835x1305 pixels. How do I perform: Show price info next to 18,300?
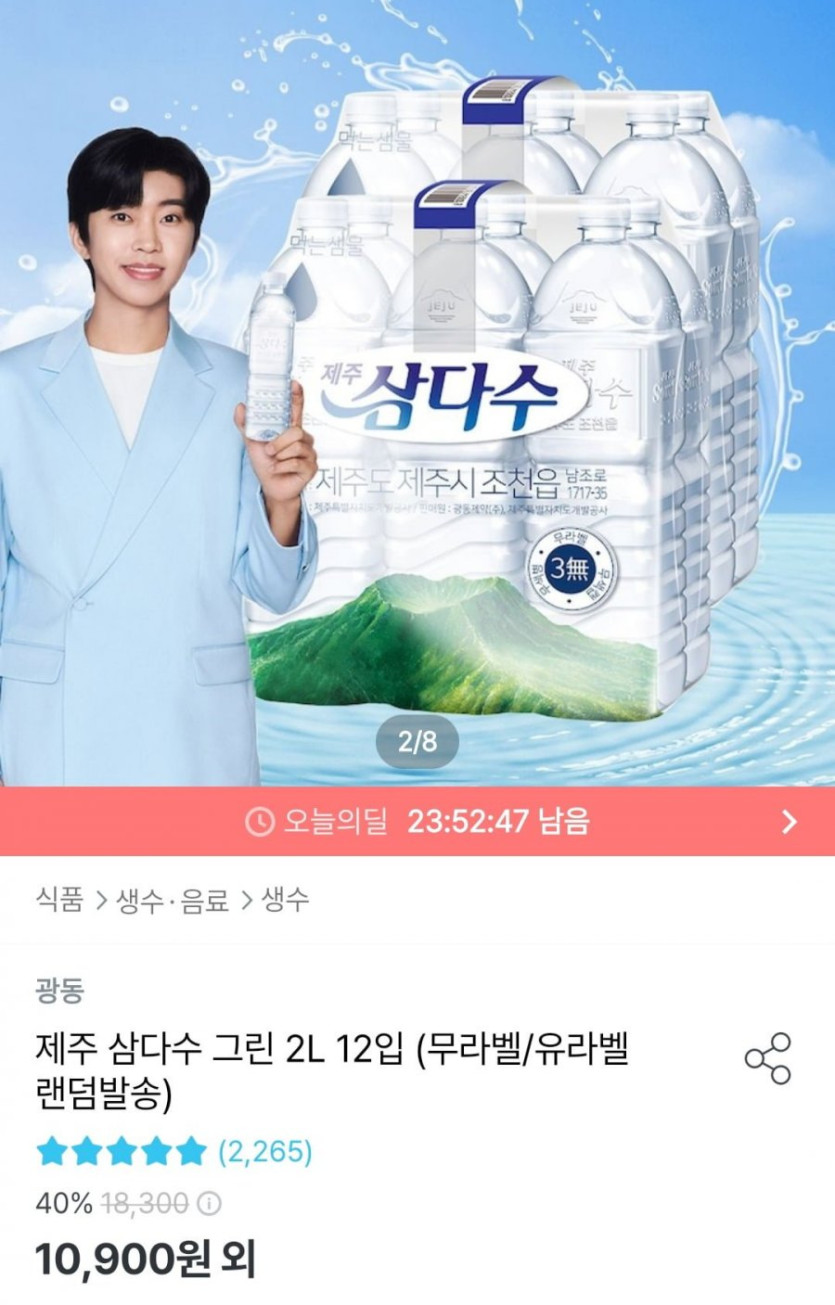tap(209, 1204)
